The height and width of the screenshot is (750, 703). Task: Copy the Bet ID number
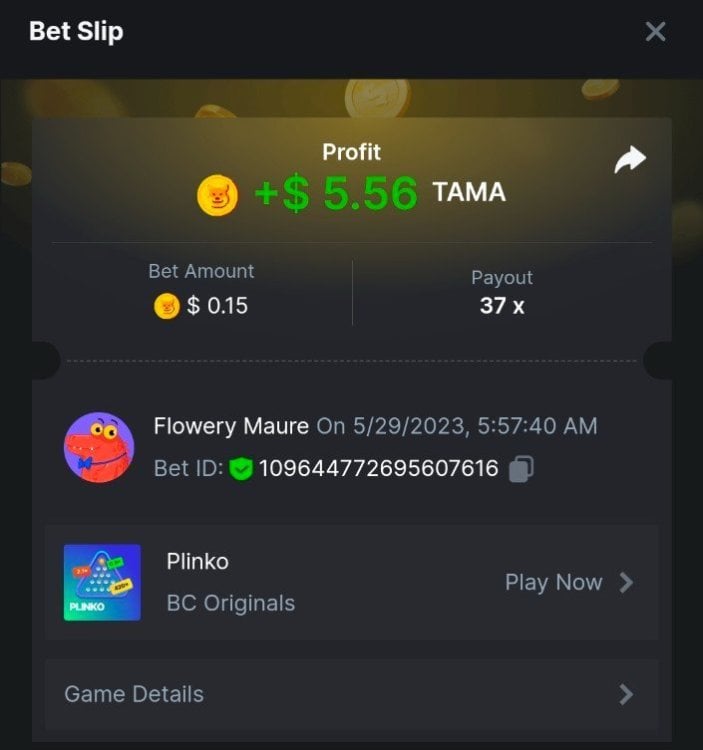click(x=520, y=469)
